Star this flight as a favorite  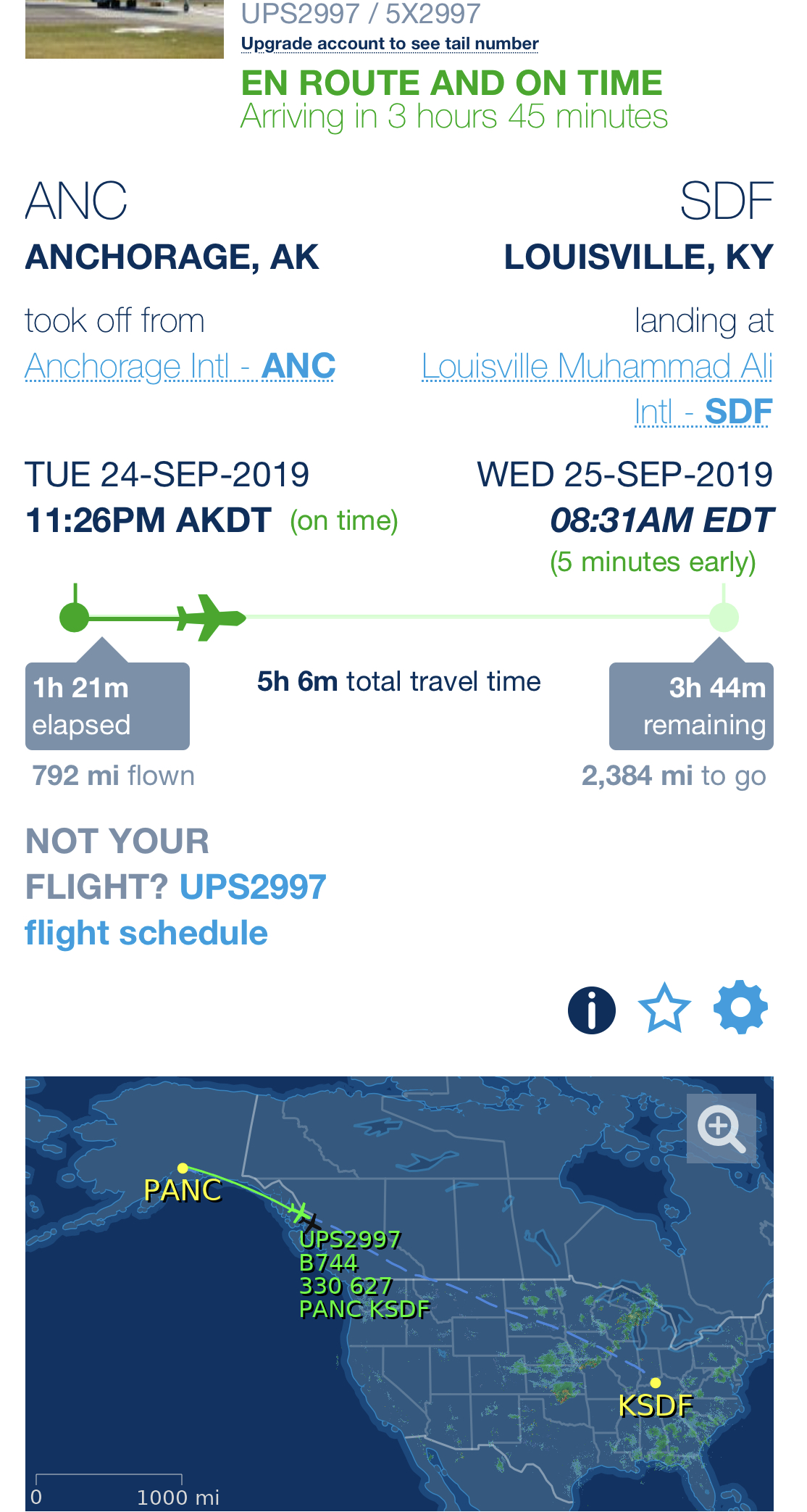pos(664,1008)
